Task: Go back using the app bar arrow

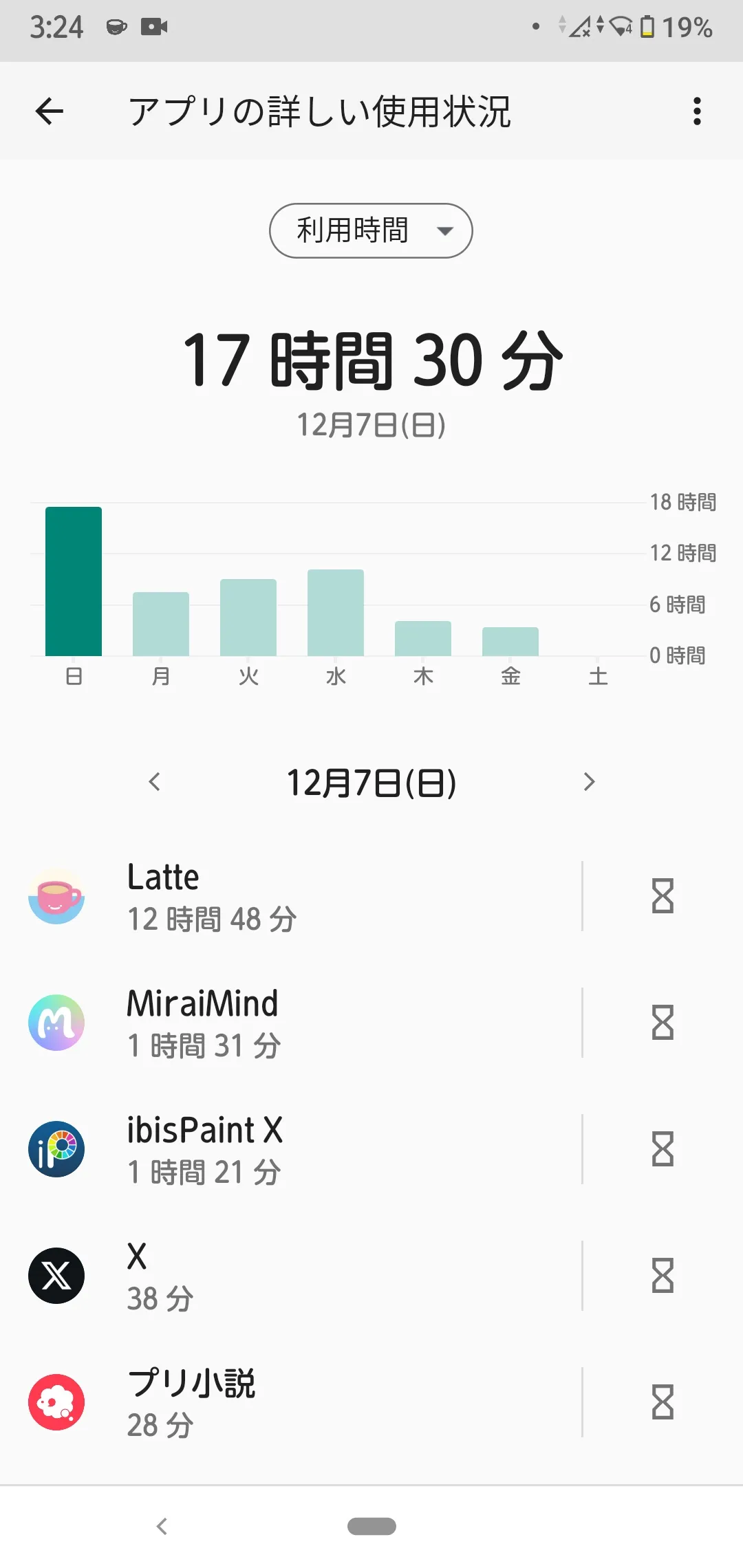Action: click(50, 111)
